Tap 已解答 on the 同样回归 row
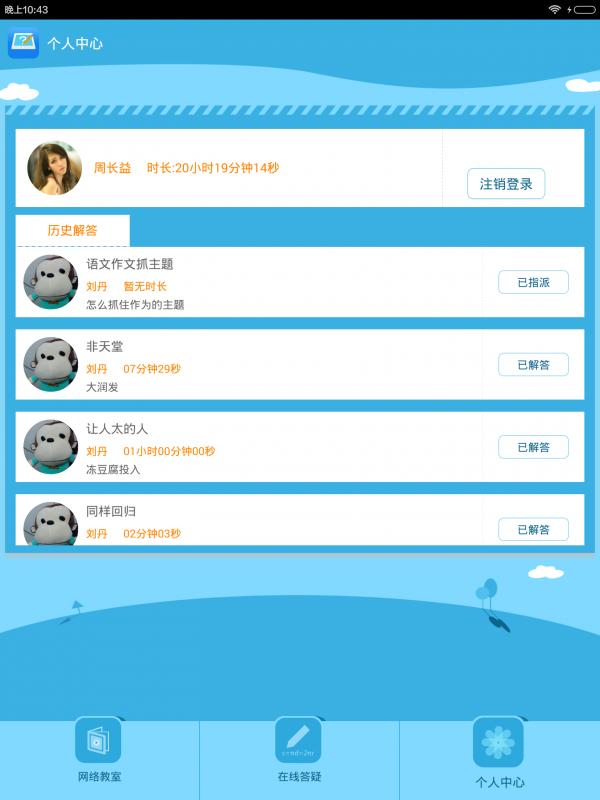 point(533,529)
